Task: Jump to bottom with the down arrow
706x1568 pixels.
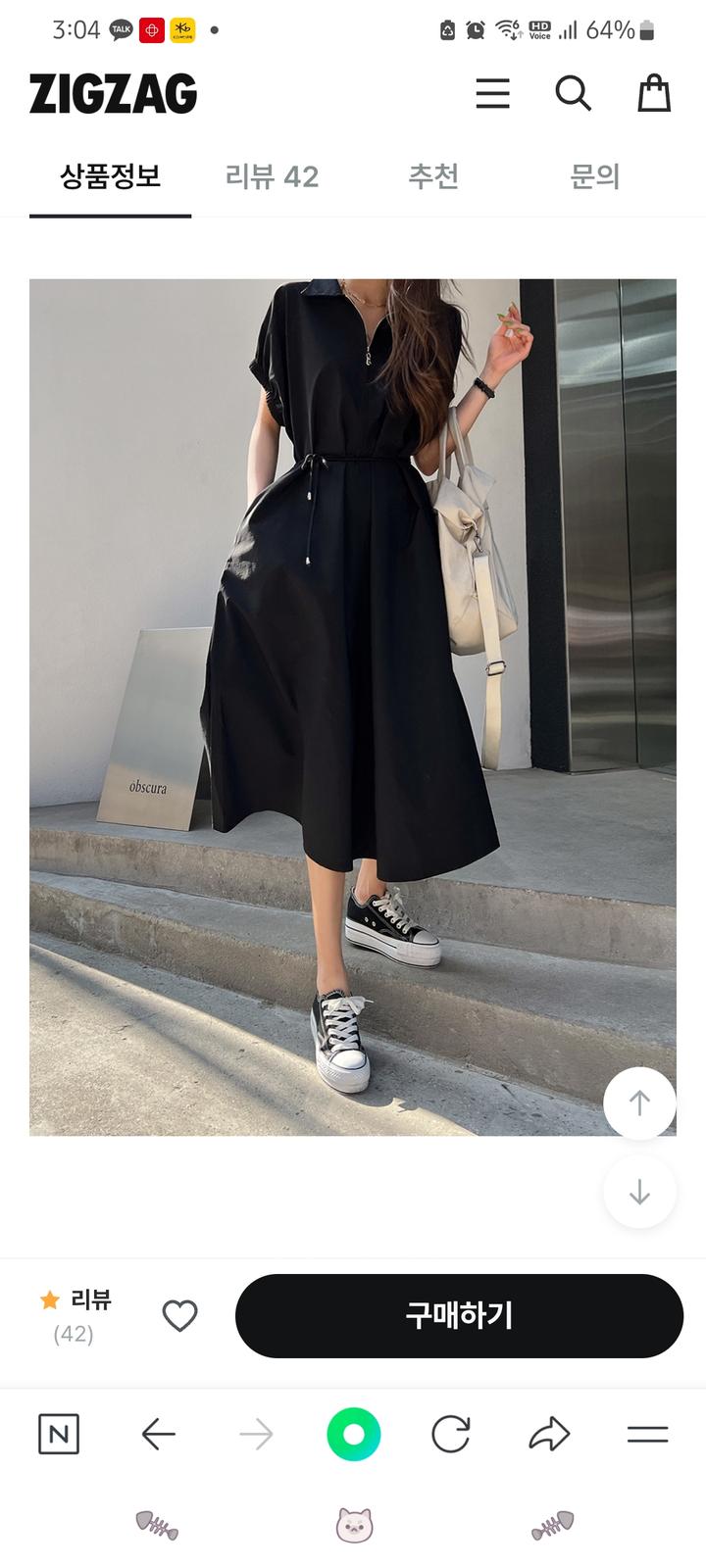Action: (x=639, y=1192)
